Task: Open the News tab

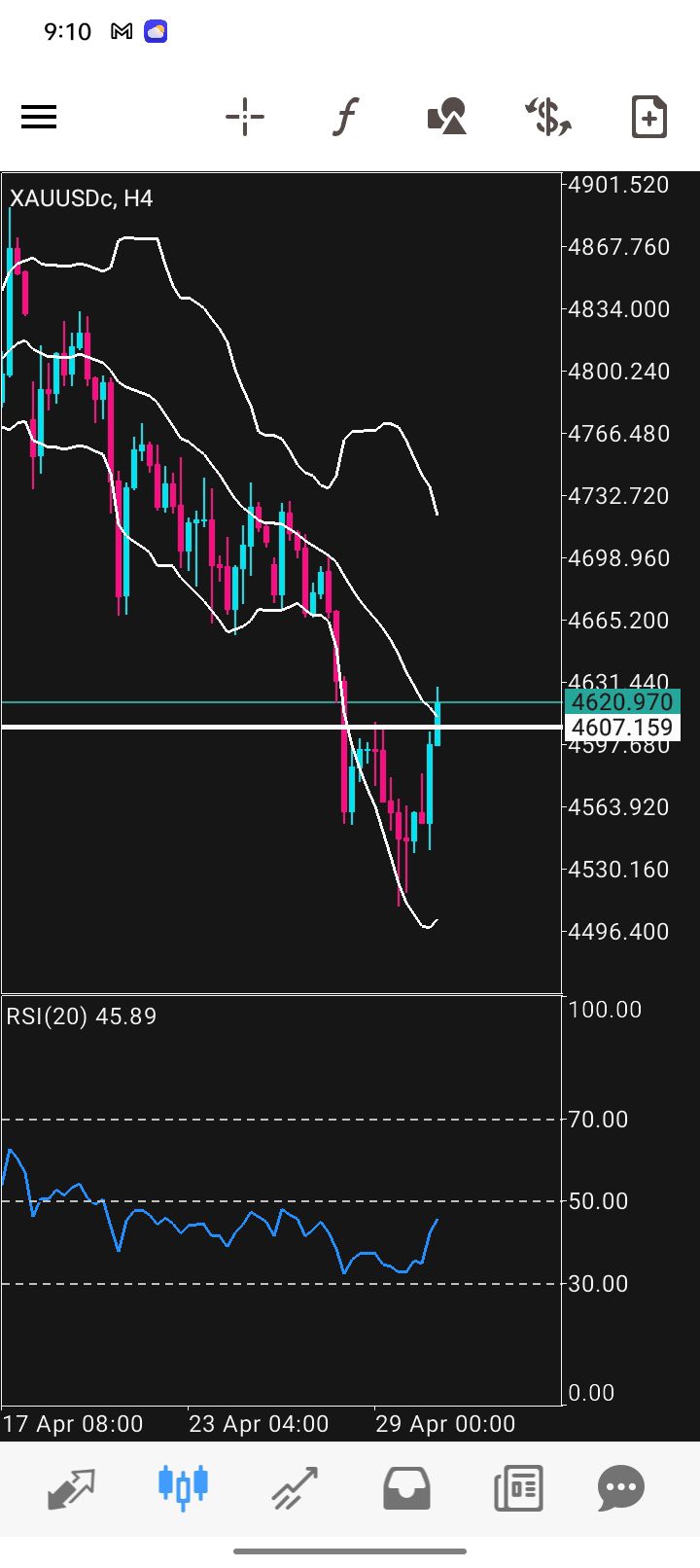Action: (x=517, y=1487)
